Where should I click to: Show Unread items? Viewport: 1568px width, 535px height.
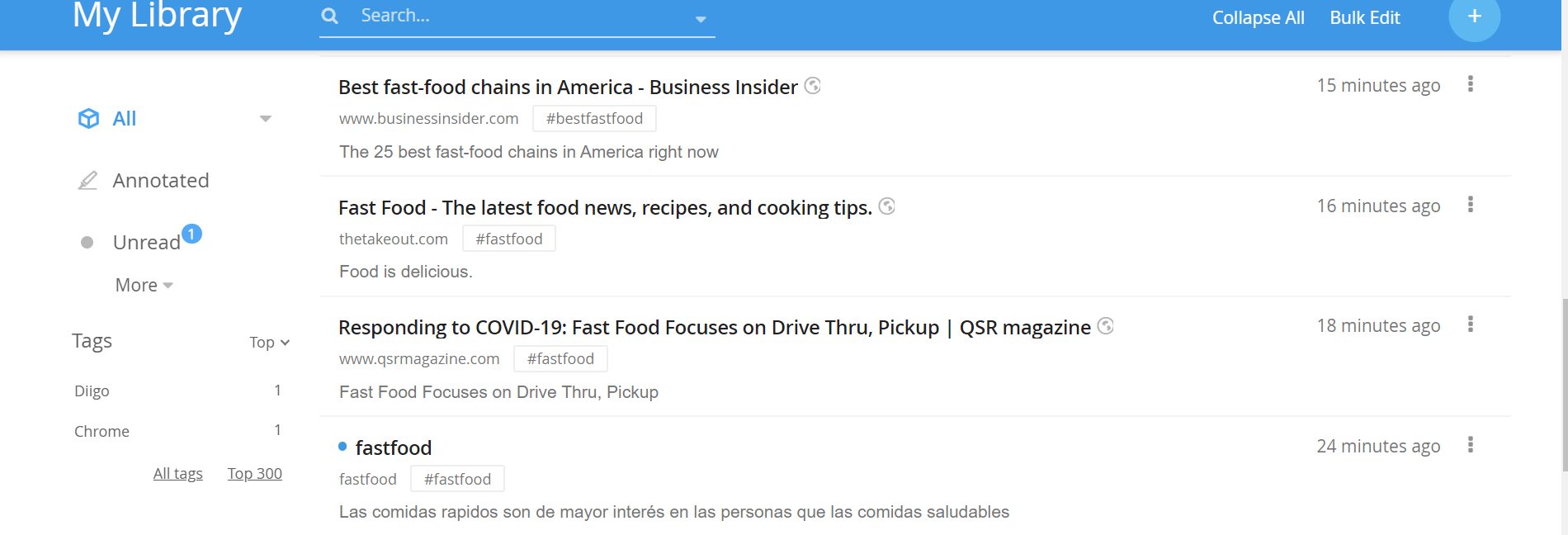[x=146, y=242]
